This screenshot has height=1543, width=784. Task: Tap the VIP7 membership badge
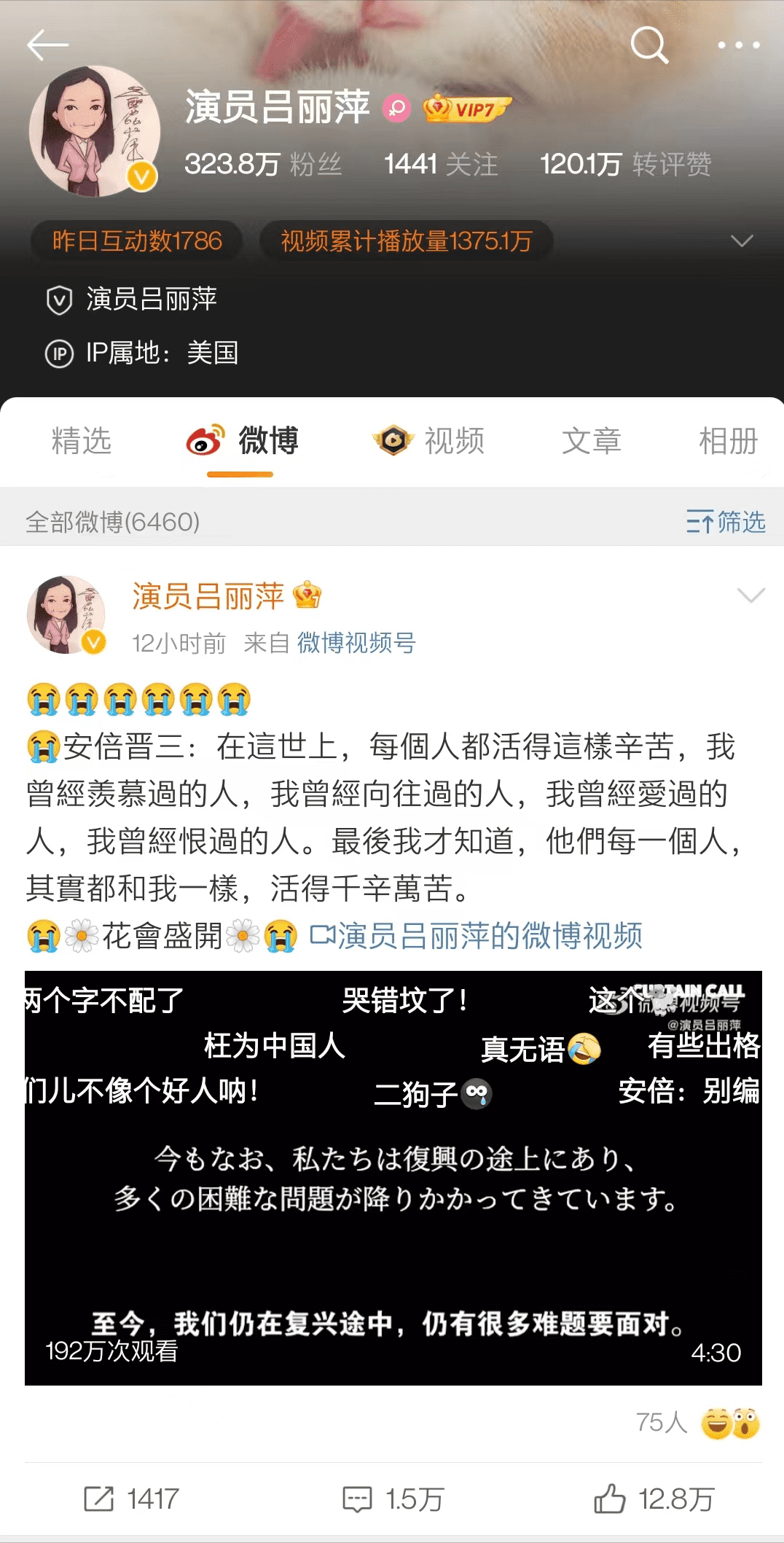click(x=466, y=109)
